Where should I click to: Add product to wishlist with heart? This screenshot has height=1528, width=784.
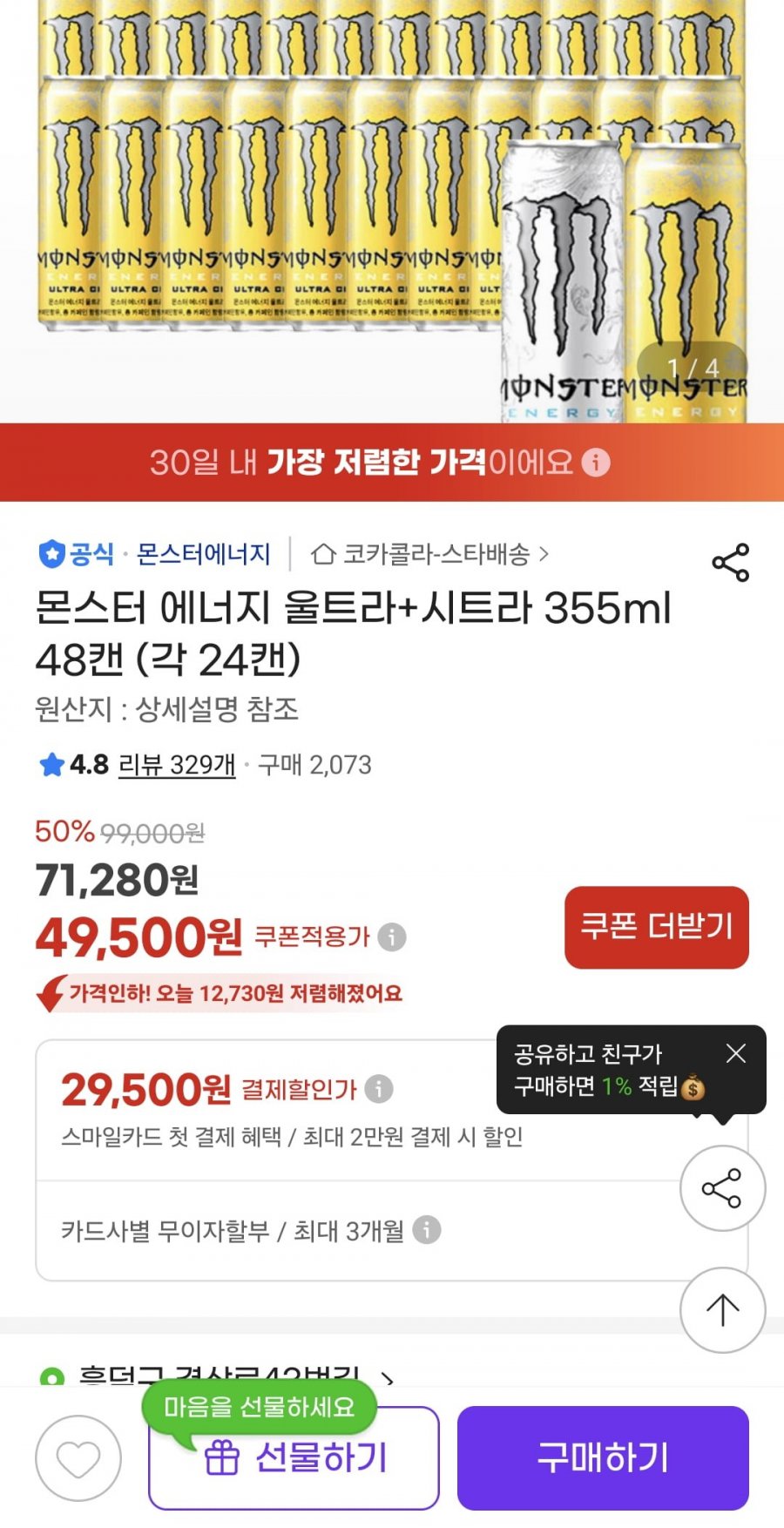78,1458
